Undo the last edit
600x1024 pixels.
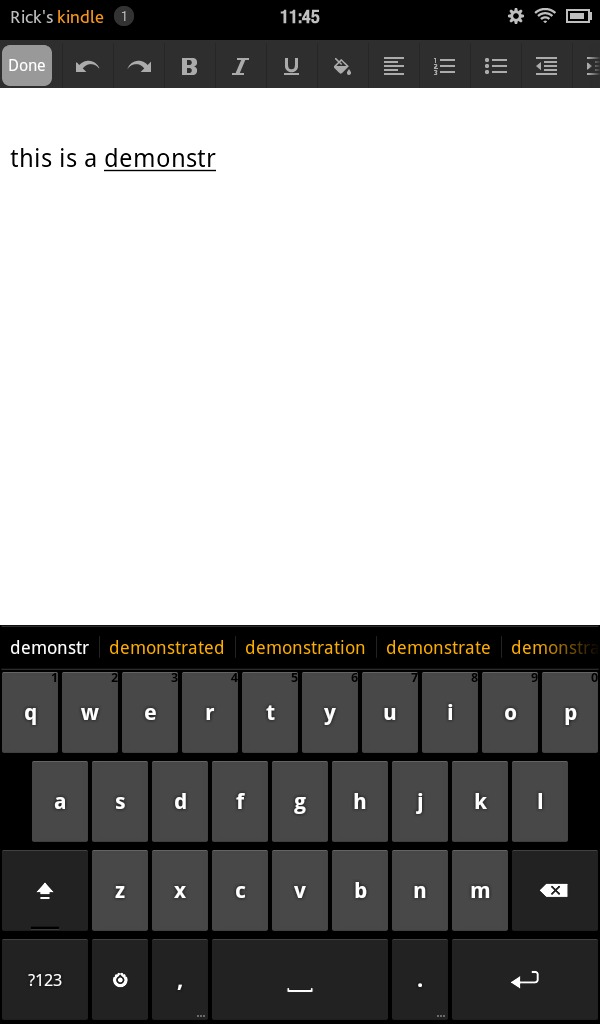pyautogui.click(x=87, y=66)
